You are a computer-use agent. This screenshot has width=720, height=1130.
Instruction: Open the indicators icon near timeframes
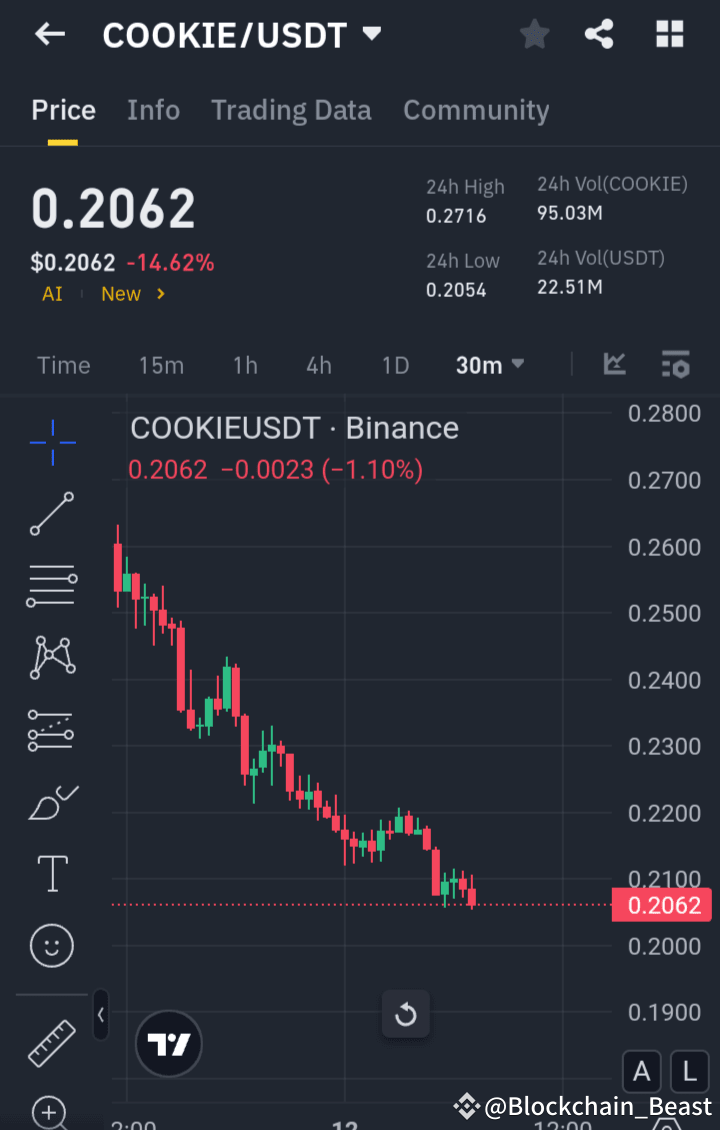[x=614, y=365]
